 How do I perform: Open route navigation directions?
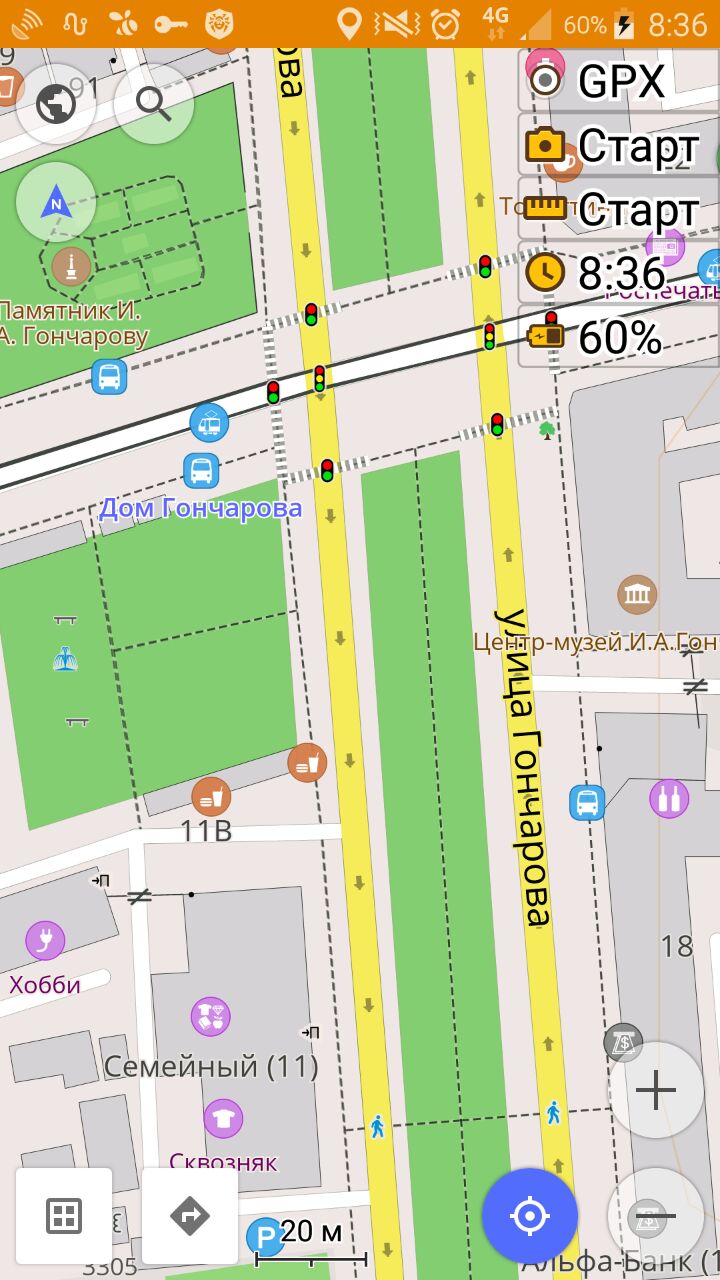click(190, 1216)
